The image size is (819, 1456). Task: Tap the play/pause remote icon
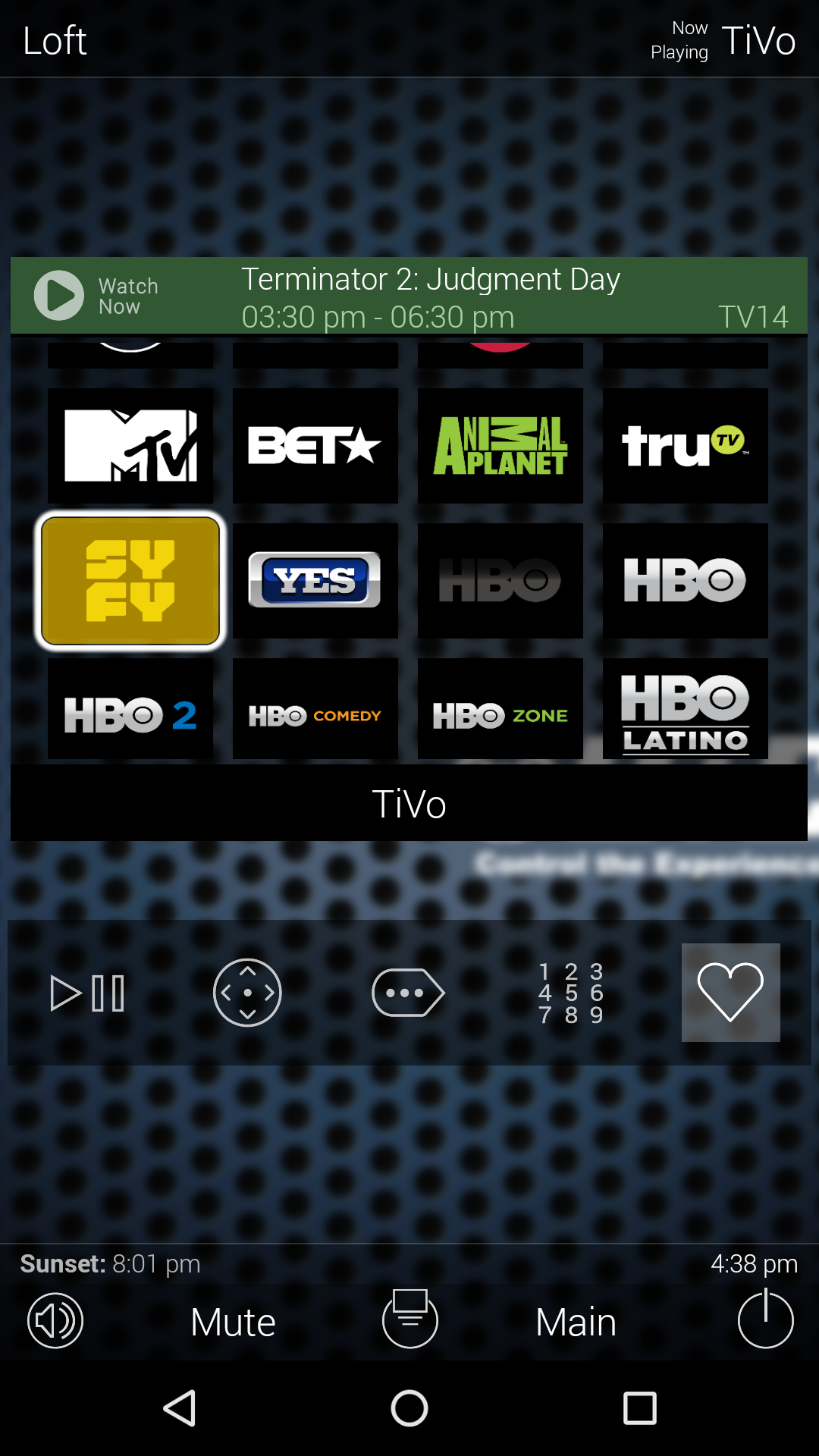pyautogui.click(x=86, y=992)
